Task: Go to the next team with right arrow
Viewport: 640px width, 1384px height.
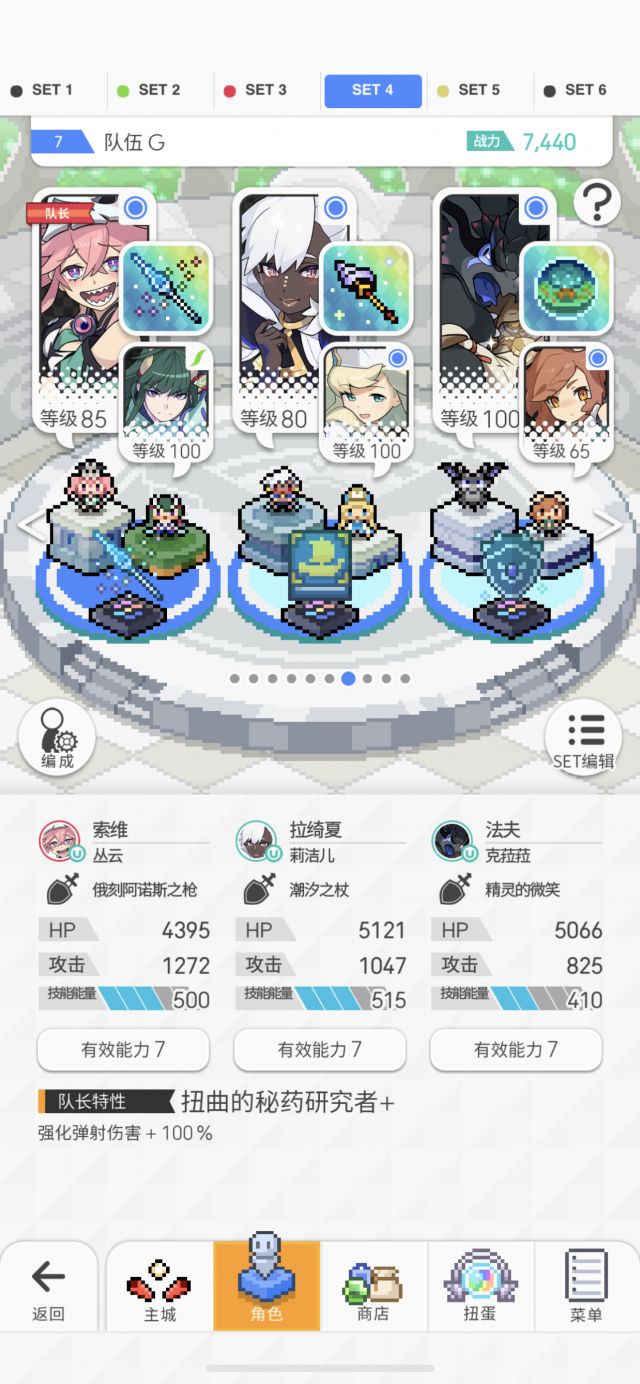Action: click(x=608, y=525)
